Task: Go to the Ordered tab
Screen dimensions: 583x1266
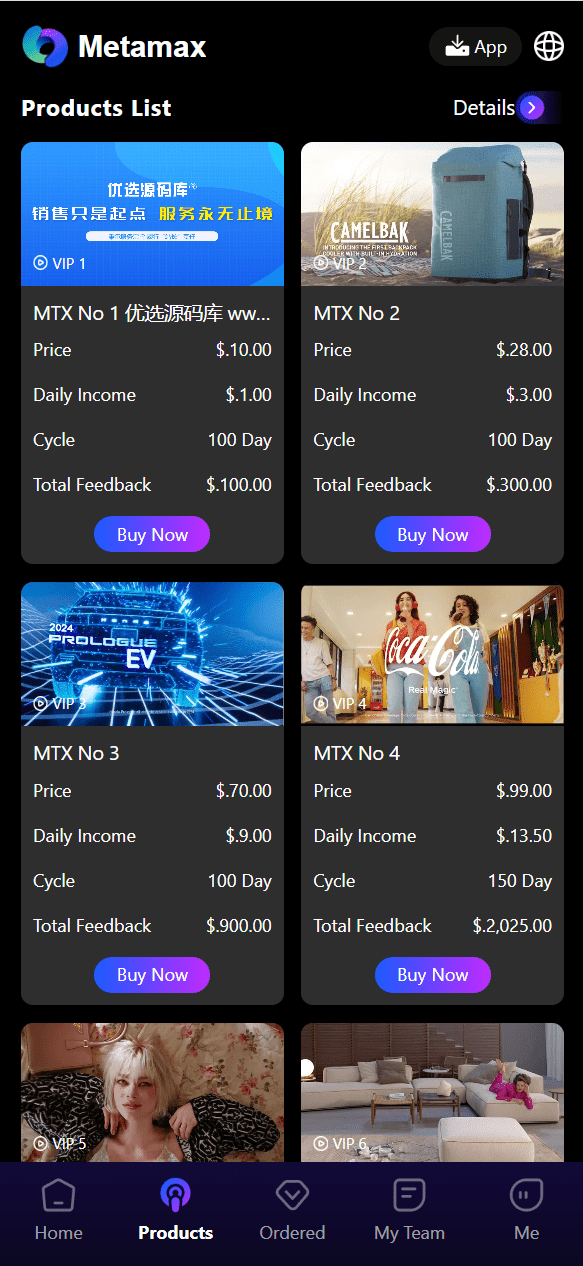Action: pyautogui.click(x=292, y=1210)
